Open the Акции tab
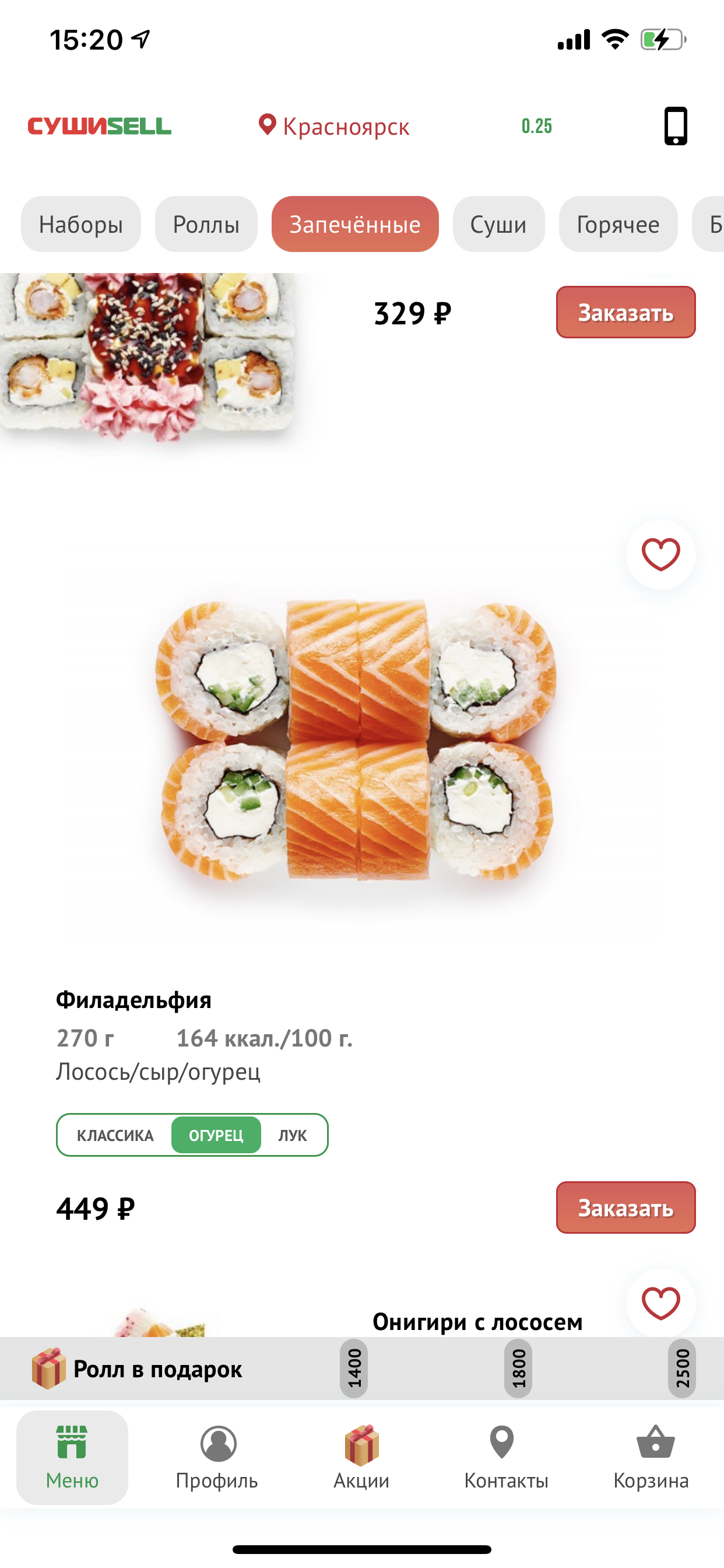 [x=361, y=1457]
